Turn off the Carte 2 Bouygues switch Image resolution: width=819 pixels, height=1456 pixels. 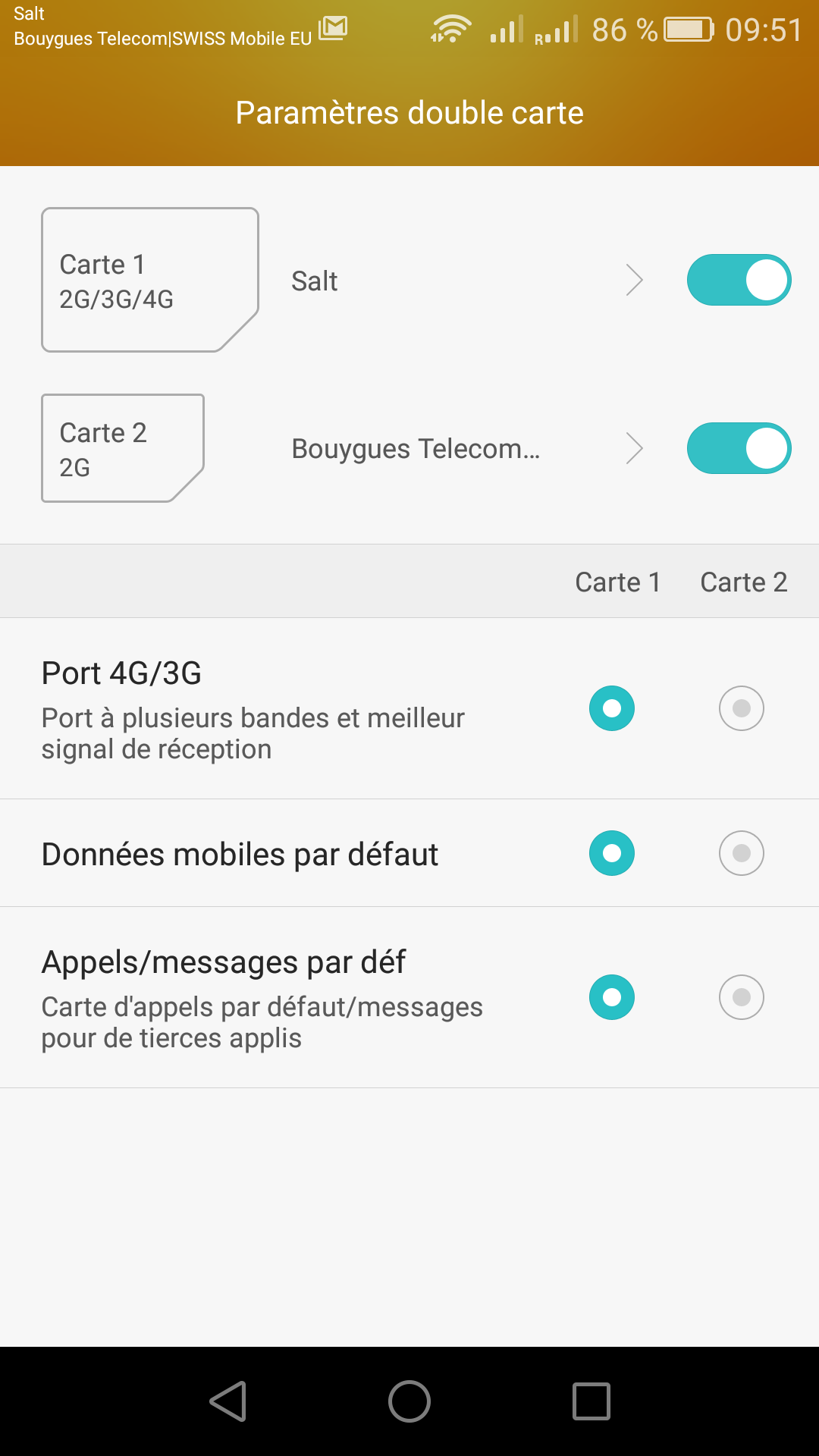click(x=739, y=448)
